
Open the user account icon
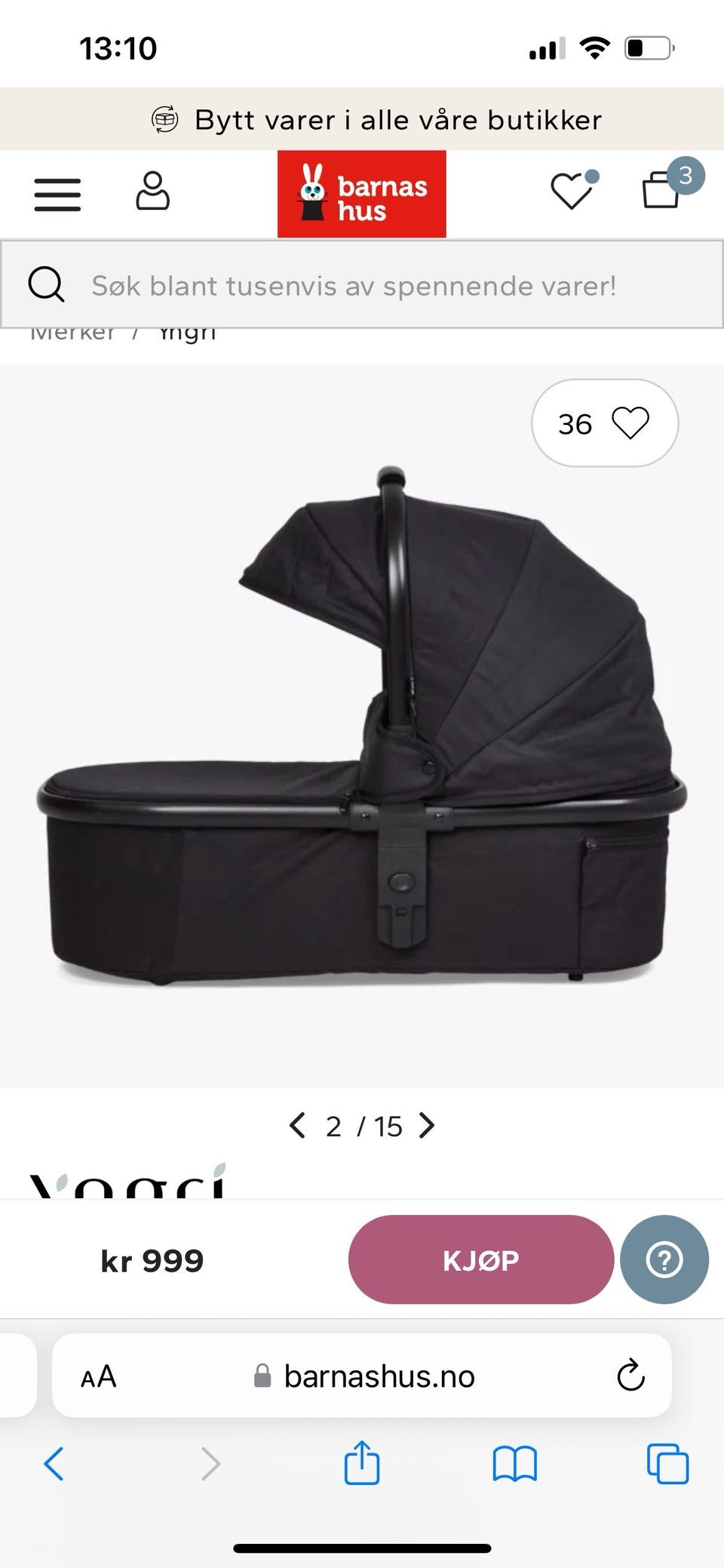coord(152,191)
